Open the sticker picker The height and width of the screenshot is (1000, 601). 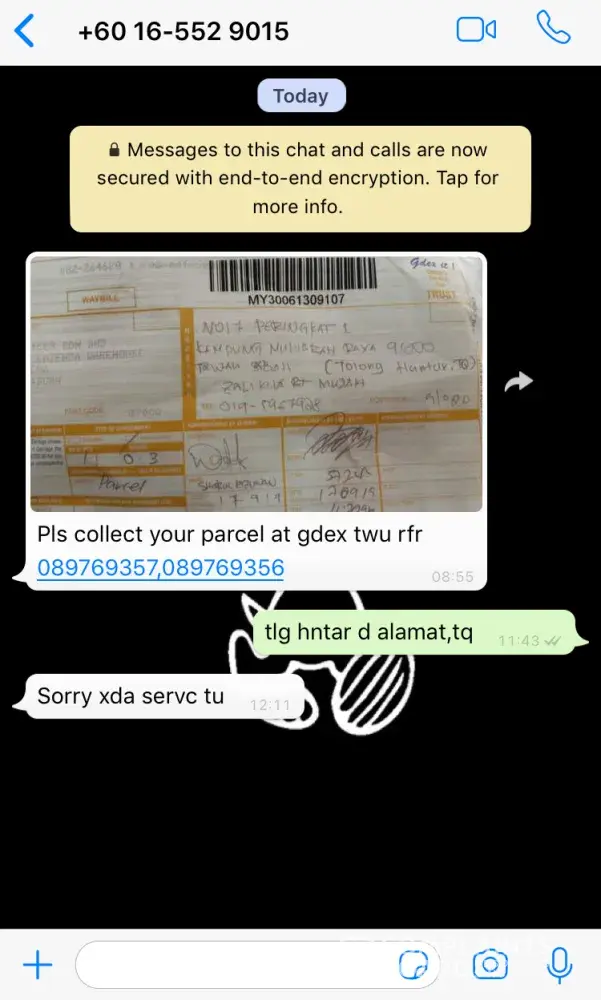[x=412, y=965]
